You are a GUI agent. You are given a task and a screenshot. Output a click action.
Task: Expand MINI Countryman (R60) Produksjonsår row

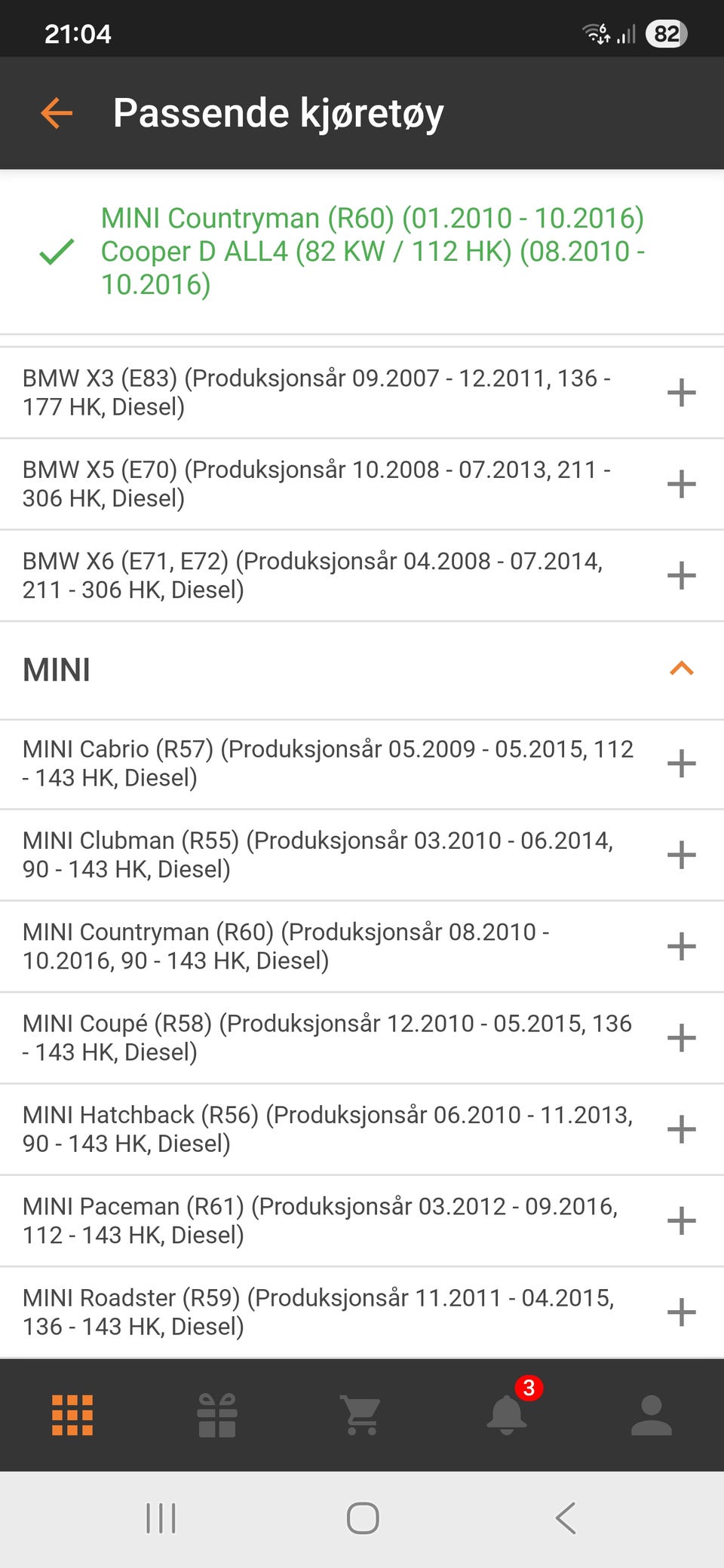[x=681, y=946]
